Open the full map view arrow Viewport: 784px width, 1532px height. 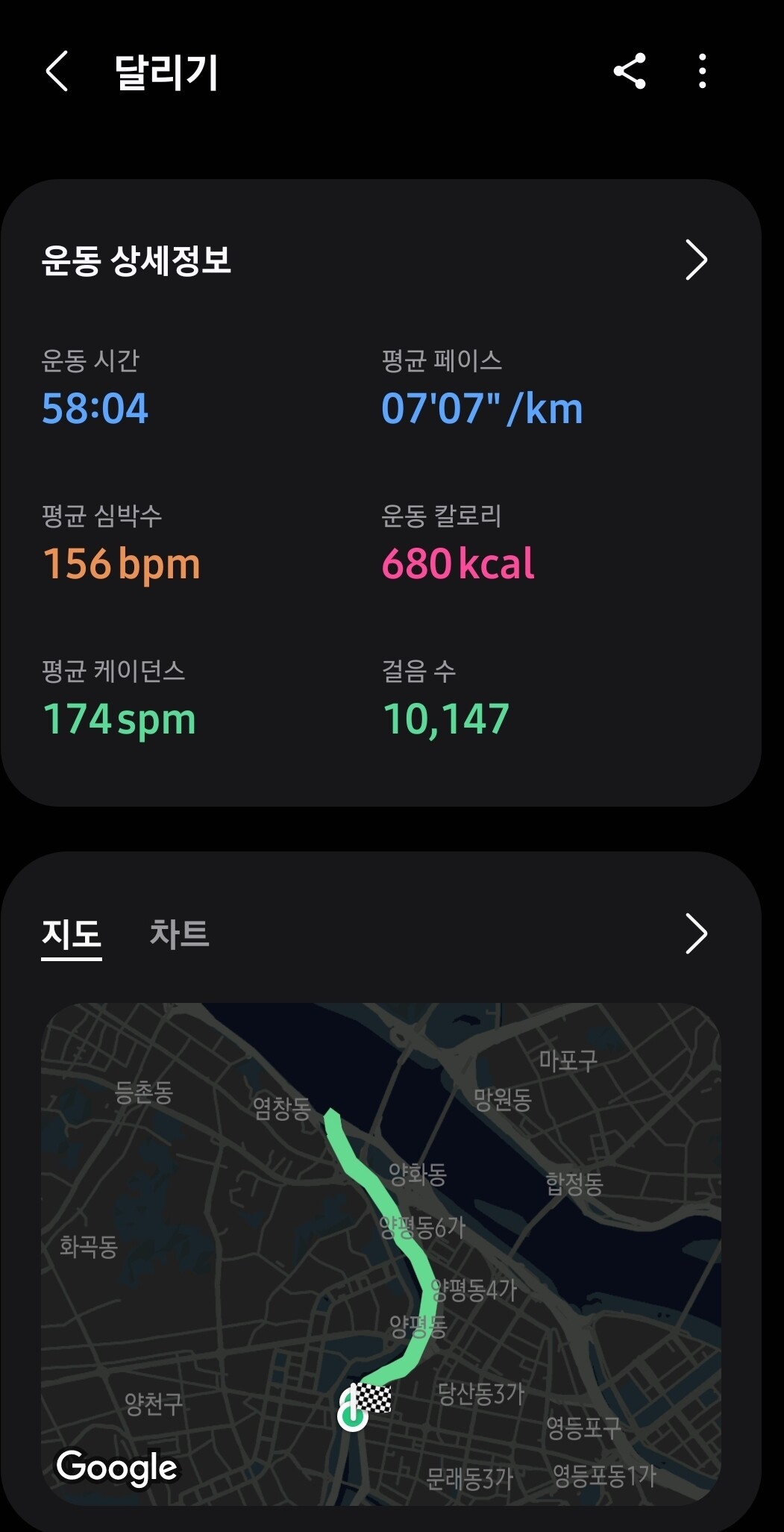[x=695, y=934]
